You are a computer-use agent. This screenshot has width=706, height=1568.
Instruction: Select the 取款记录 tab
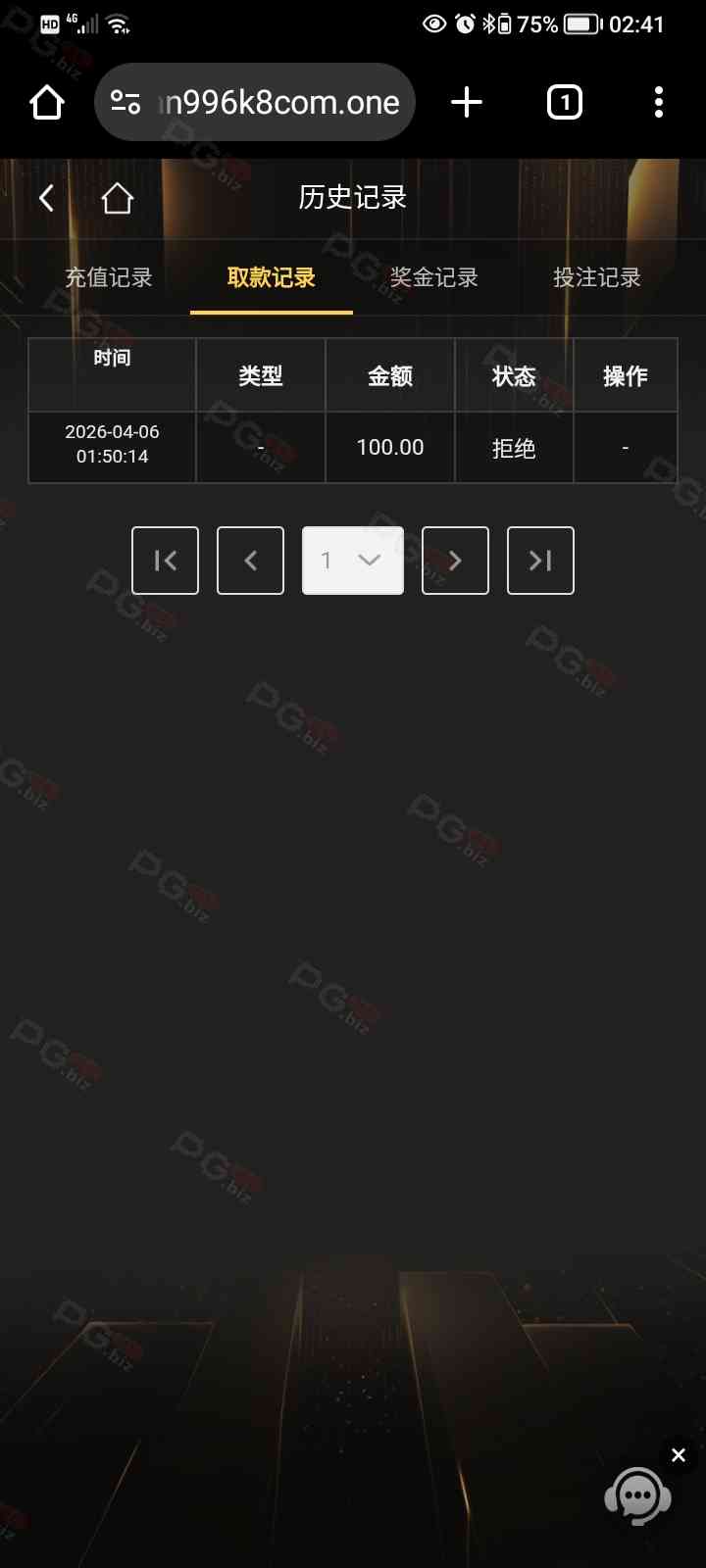click(272, 278)
